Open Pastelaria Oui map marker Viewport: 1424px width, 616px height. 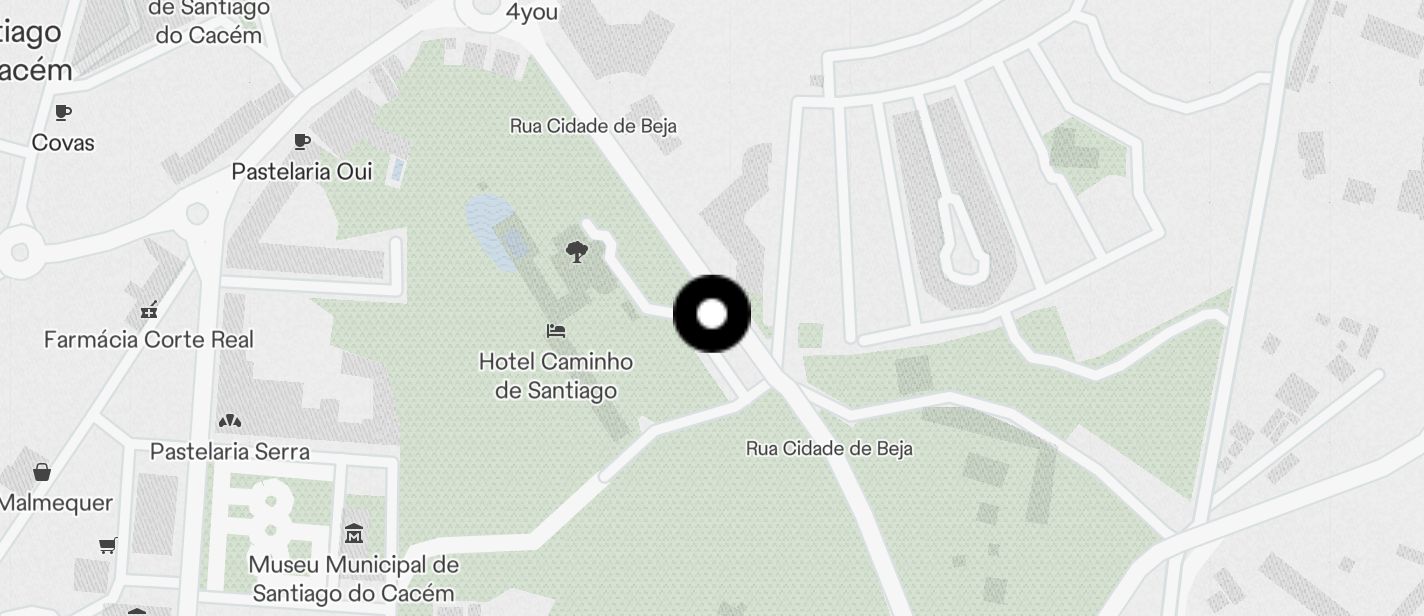click(x=302, y=142)
